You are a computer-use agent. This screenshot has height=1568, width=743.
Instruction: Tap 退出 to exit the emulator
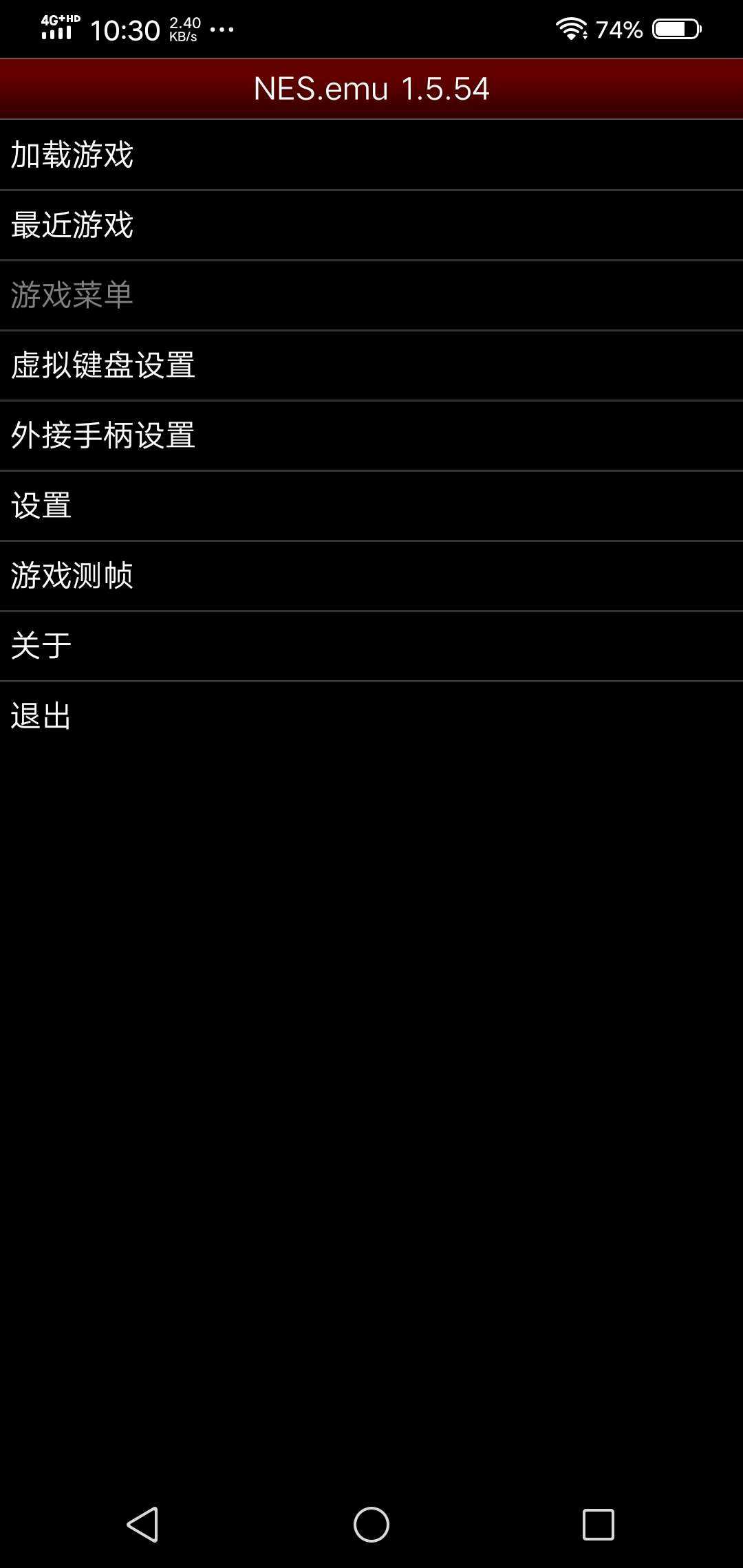coord(371,716)
